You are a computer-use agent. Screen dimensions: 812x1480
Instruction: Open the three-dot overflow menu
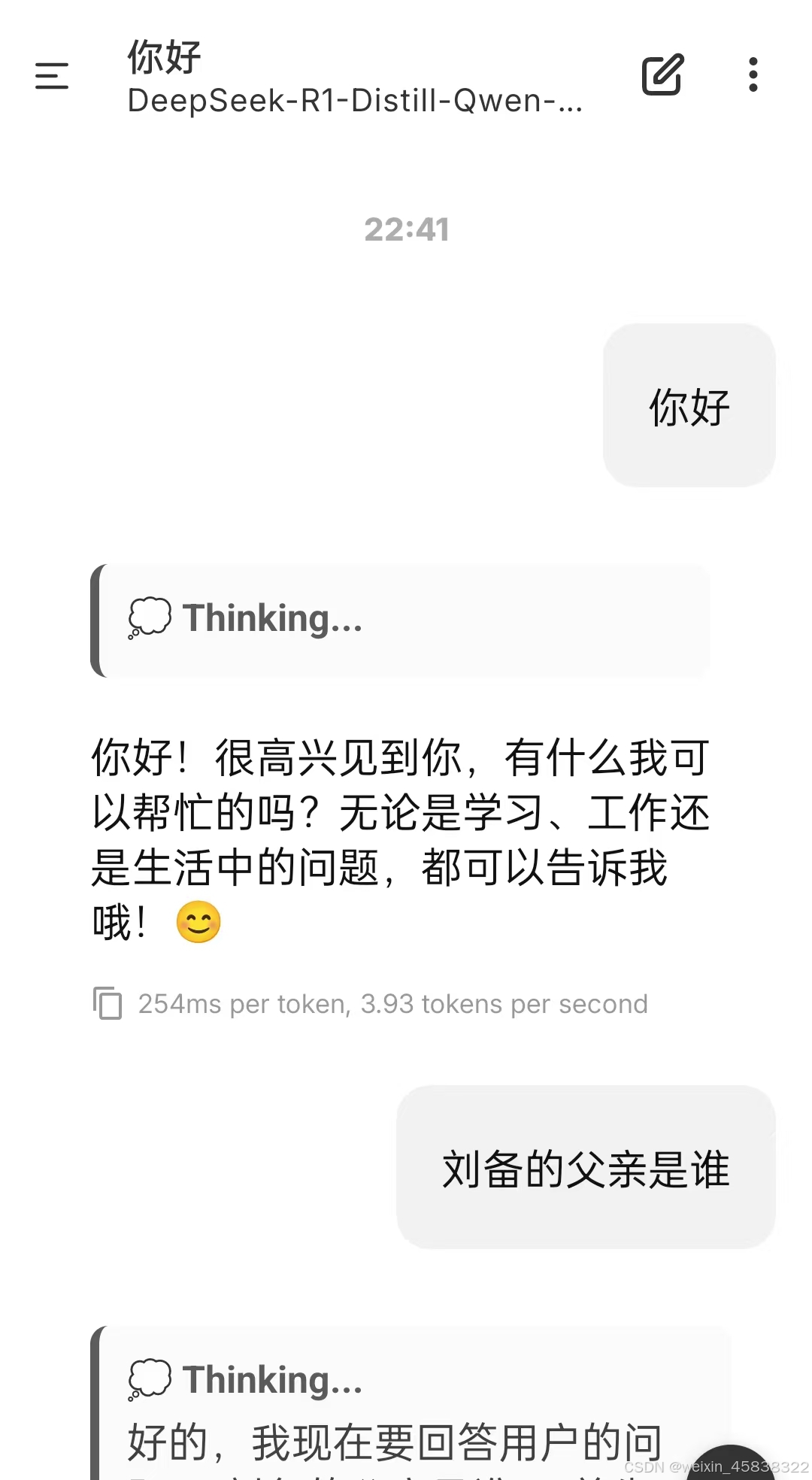tap(753, 74)
